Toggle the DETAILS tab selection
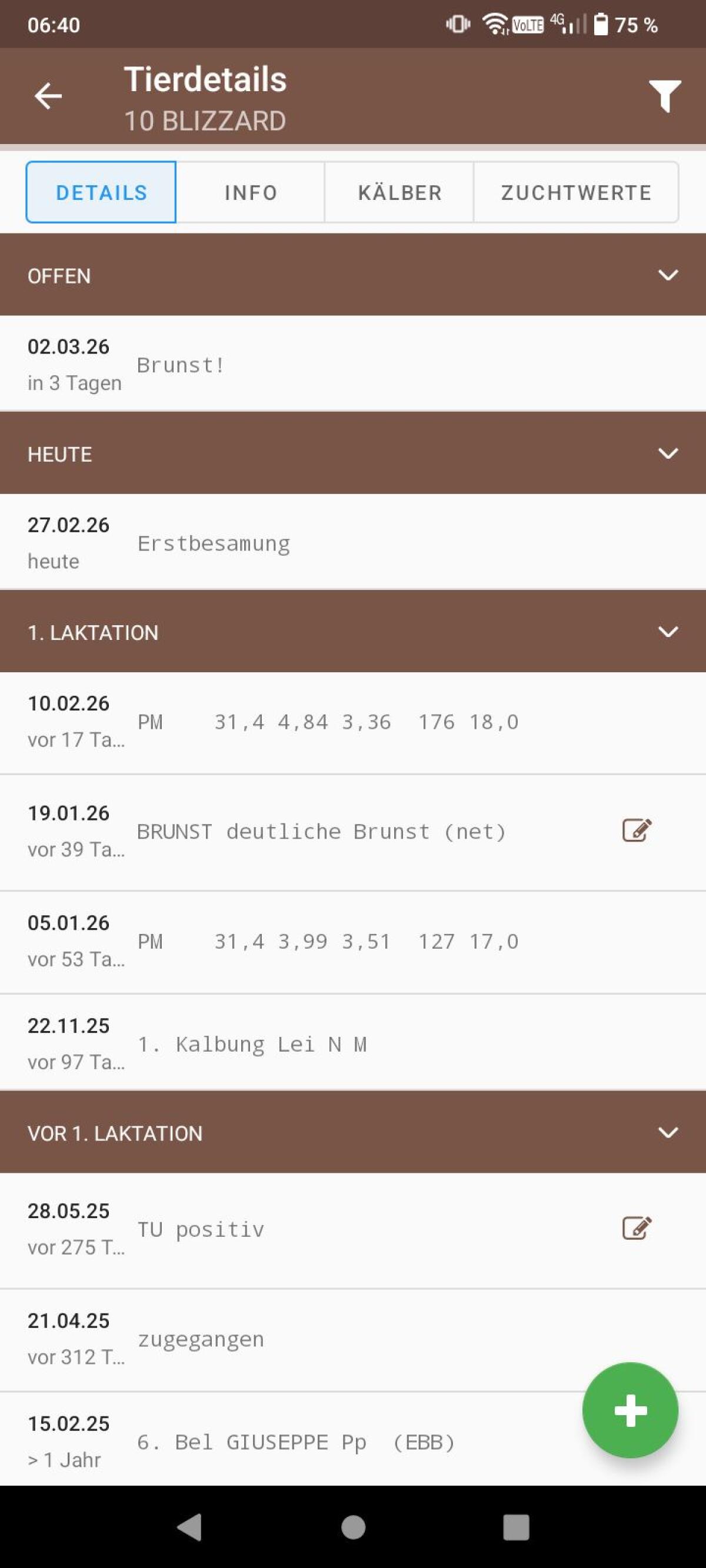Viewport: 706px width, 1568px height. tap(101, 192)
